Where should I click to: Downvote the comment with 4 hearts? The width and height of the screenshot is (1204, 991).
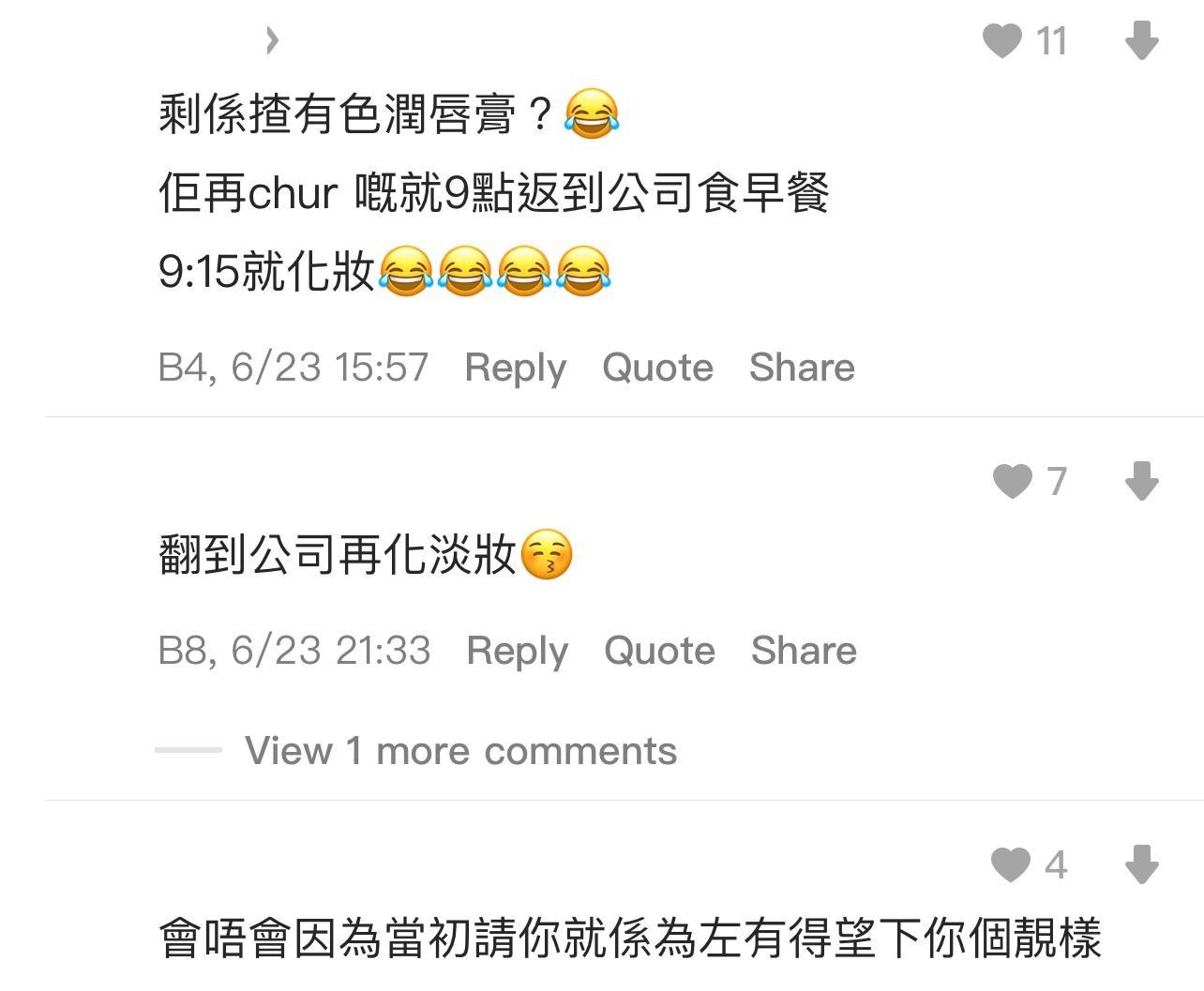coord(1141,864)
